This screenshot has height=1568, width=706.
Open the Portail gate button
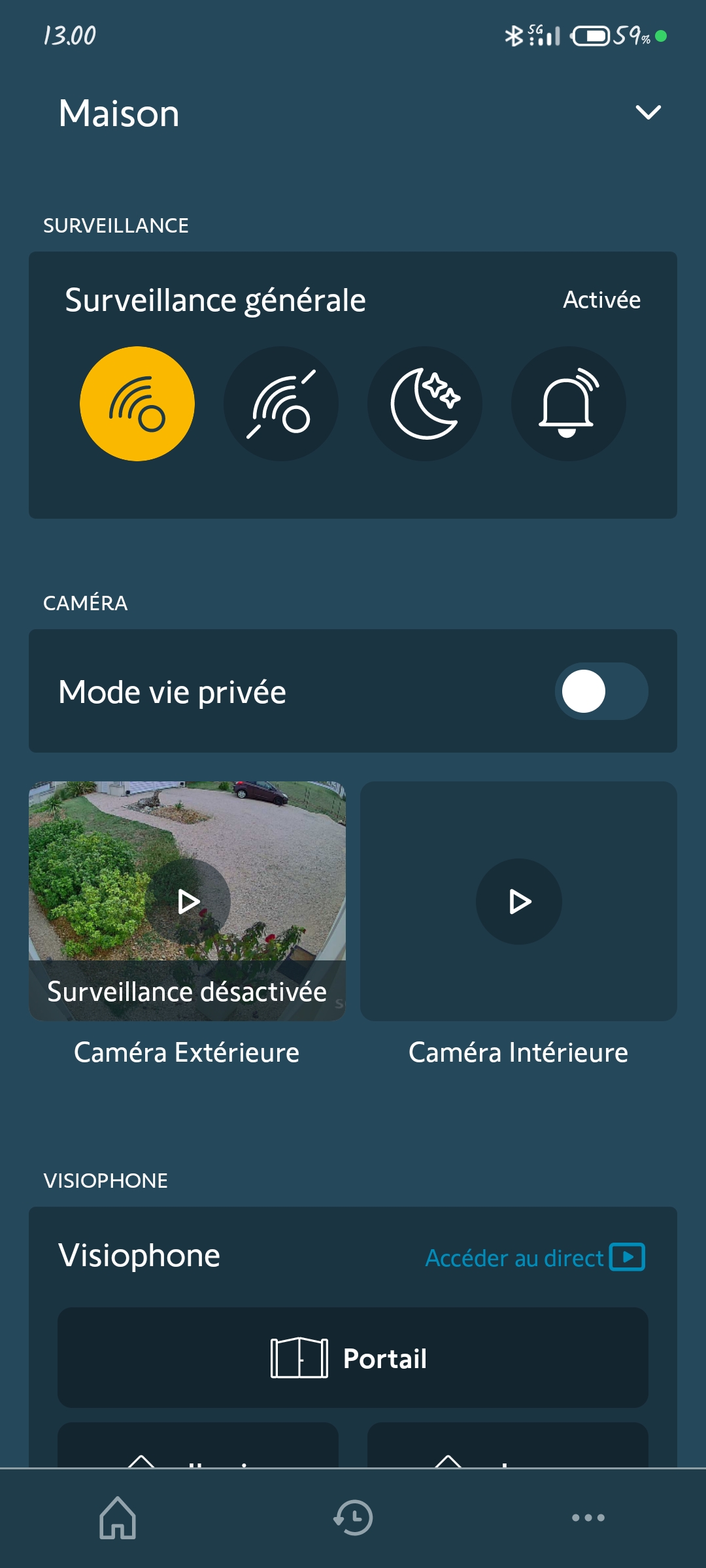pos(353,1358)
